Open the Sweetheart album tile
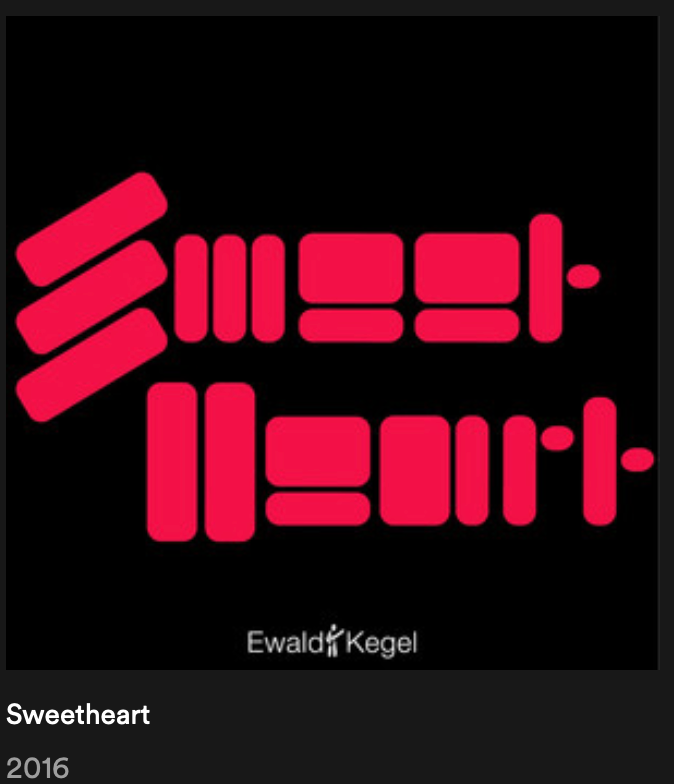Screen dimensions: 674x784 [x=332, y=342]
